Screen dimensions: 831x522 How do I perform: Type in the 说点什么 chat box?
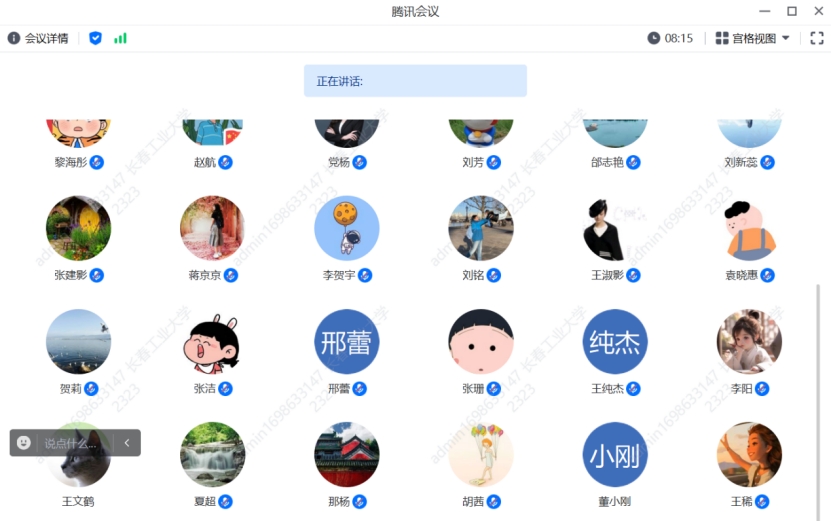[75, 443]
